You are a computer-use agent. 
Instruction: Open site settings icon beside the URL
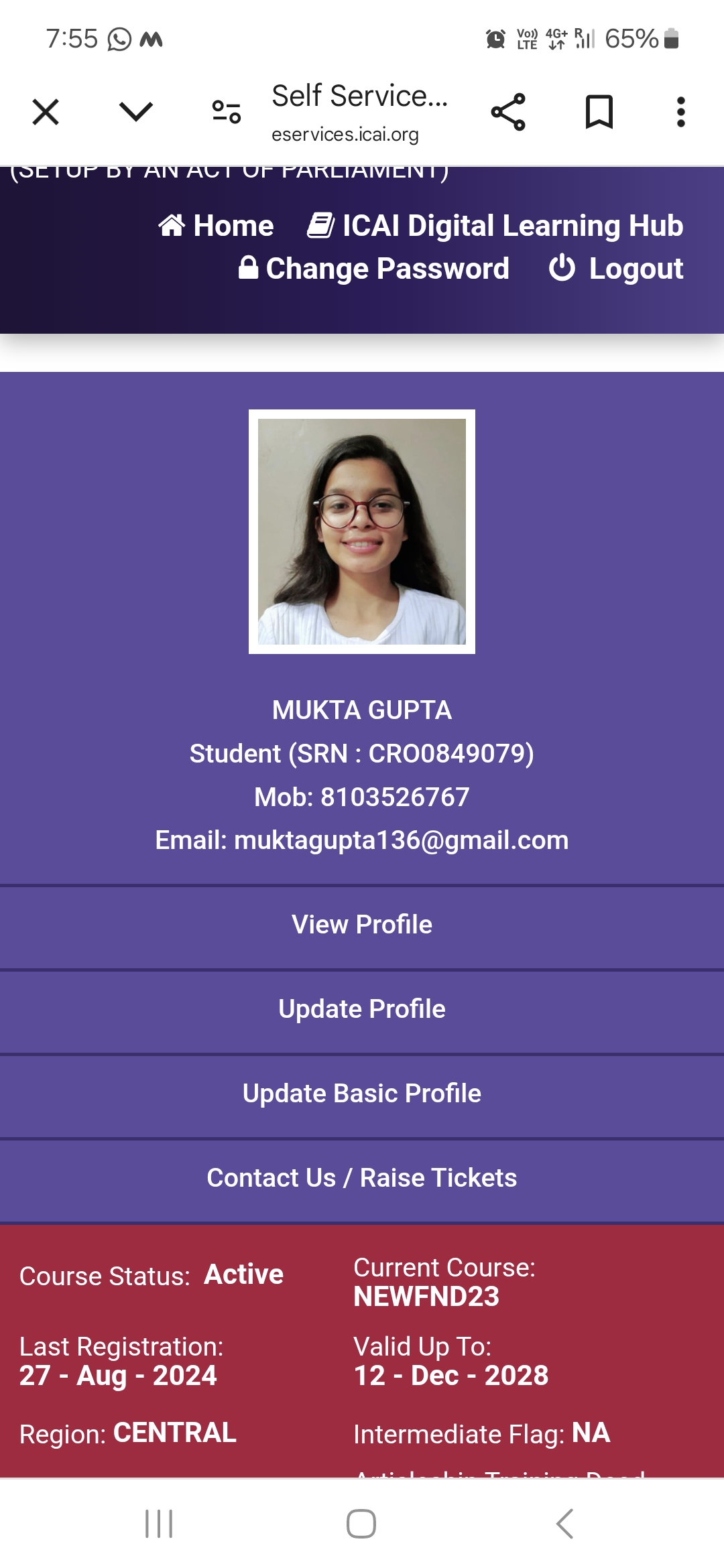[x=226, y=112]
